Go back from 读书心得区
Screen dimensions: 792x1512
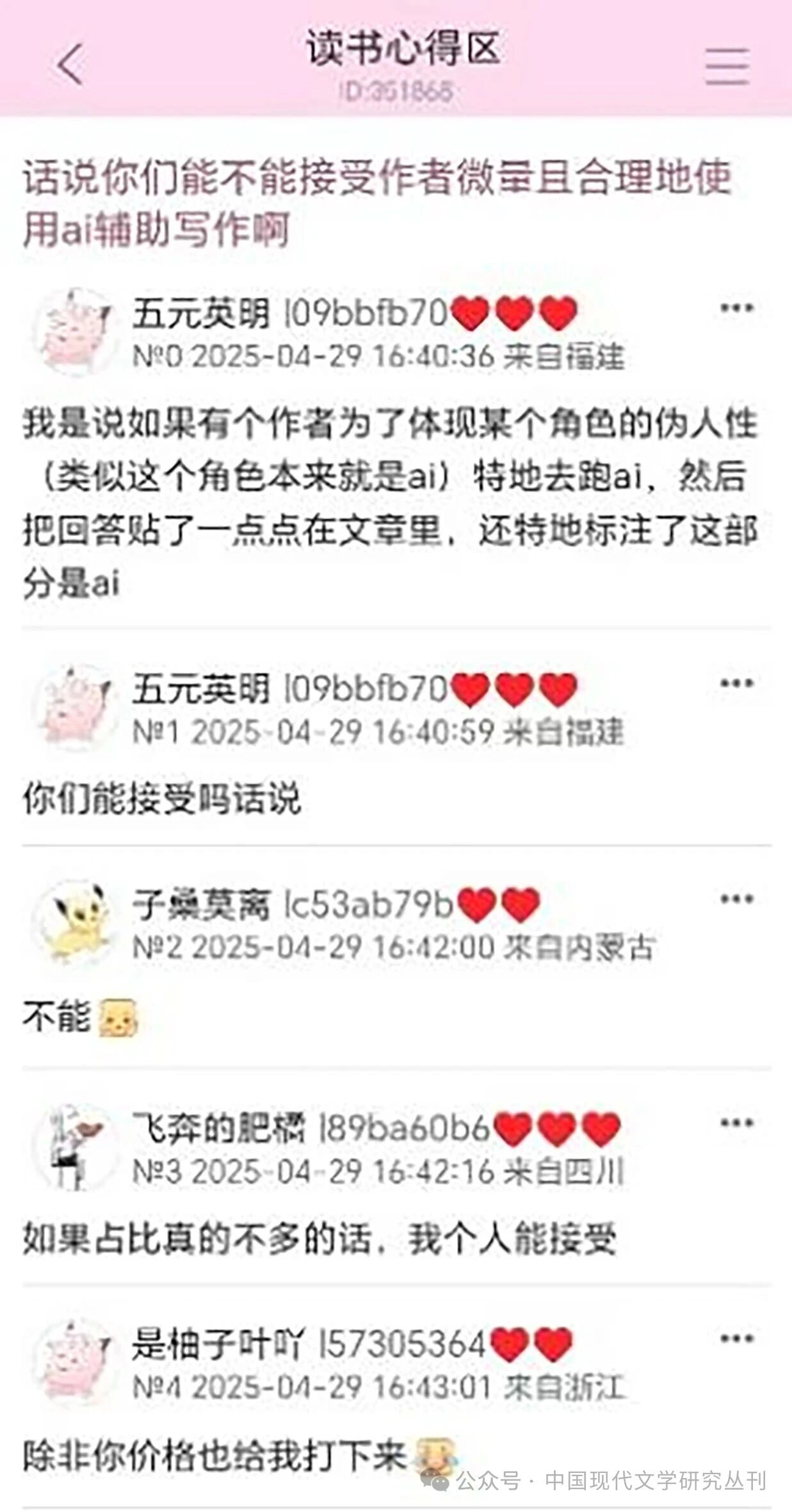[70, 64]
